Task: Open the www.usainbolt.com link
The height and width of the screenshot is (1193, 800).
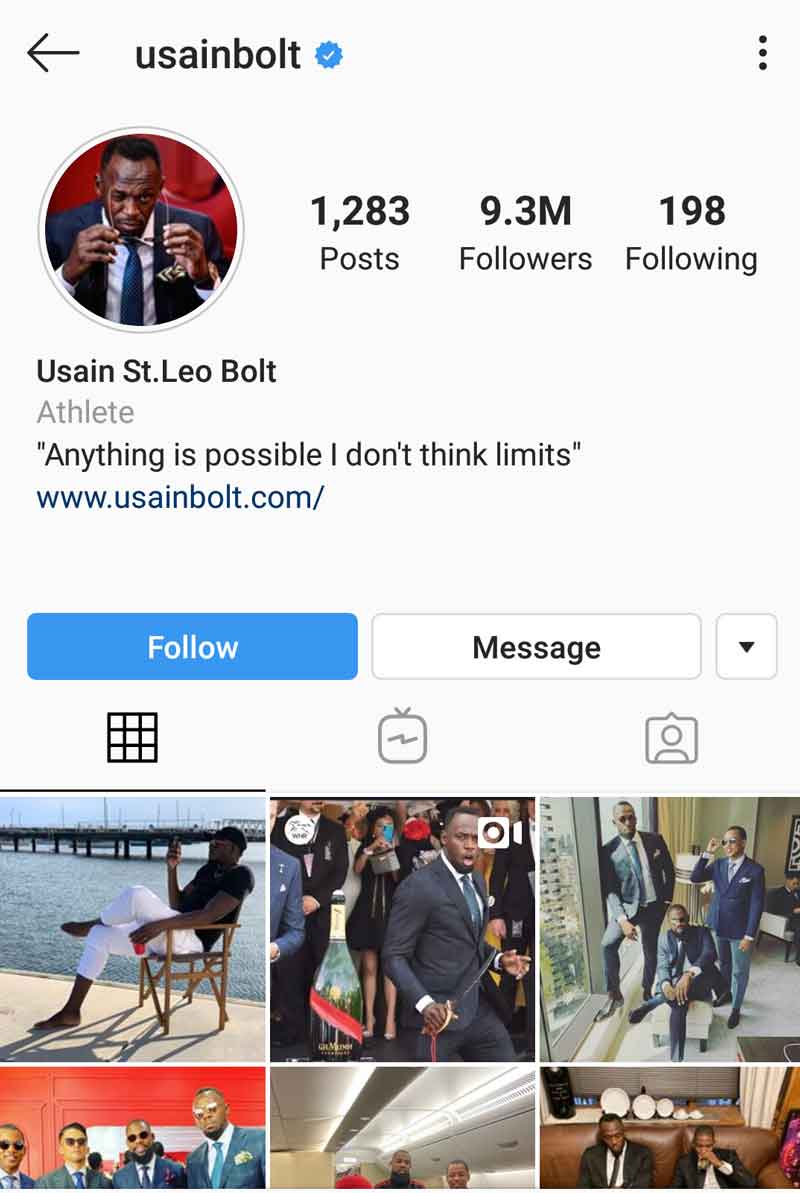Action: click(x=180, y=497)
